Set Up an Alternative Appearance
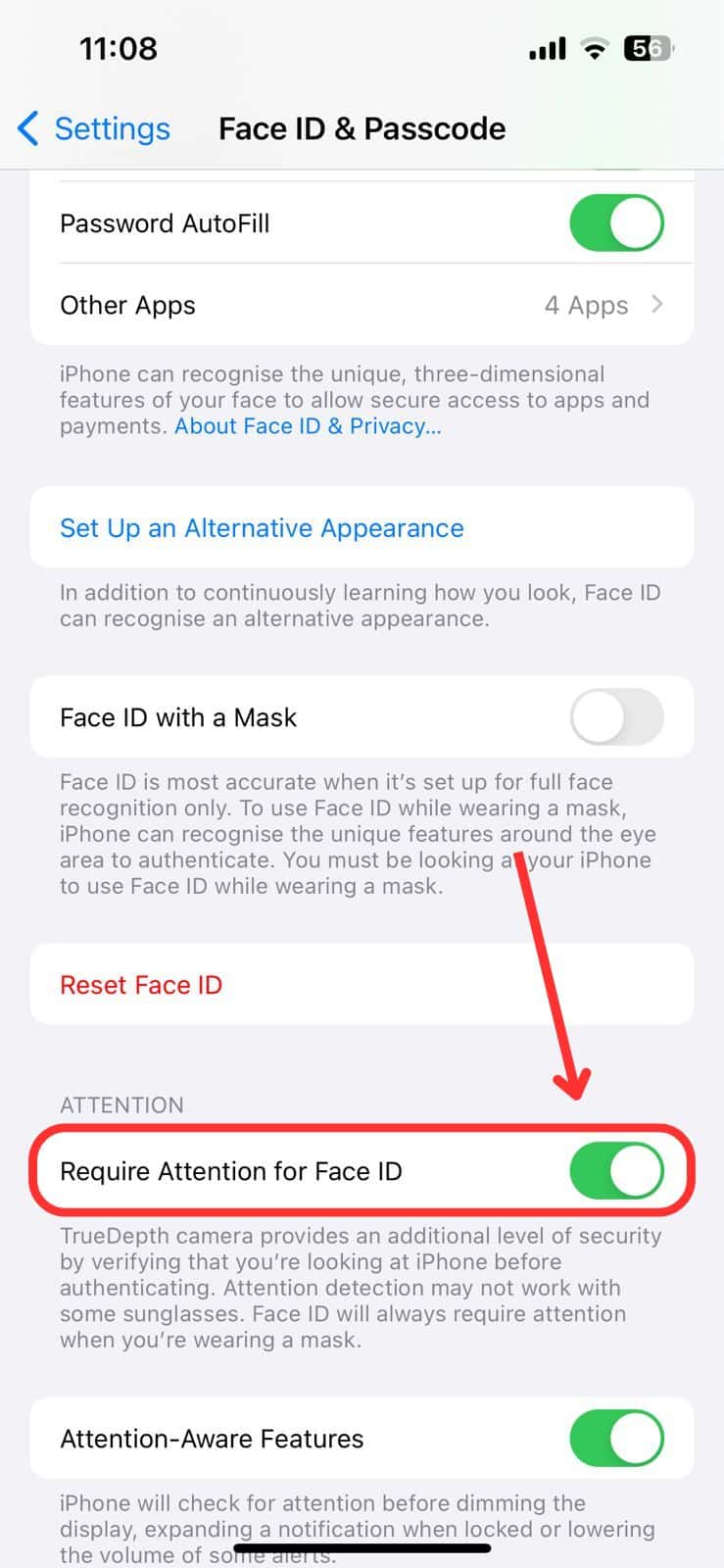 coord(262,528)
